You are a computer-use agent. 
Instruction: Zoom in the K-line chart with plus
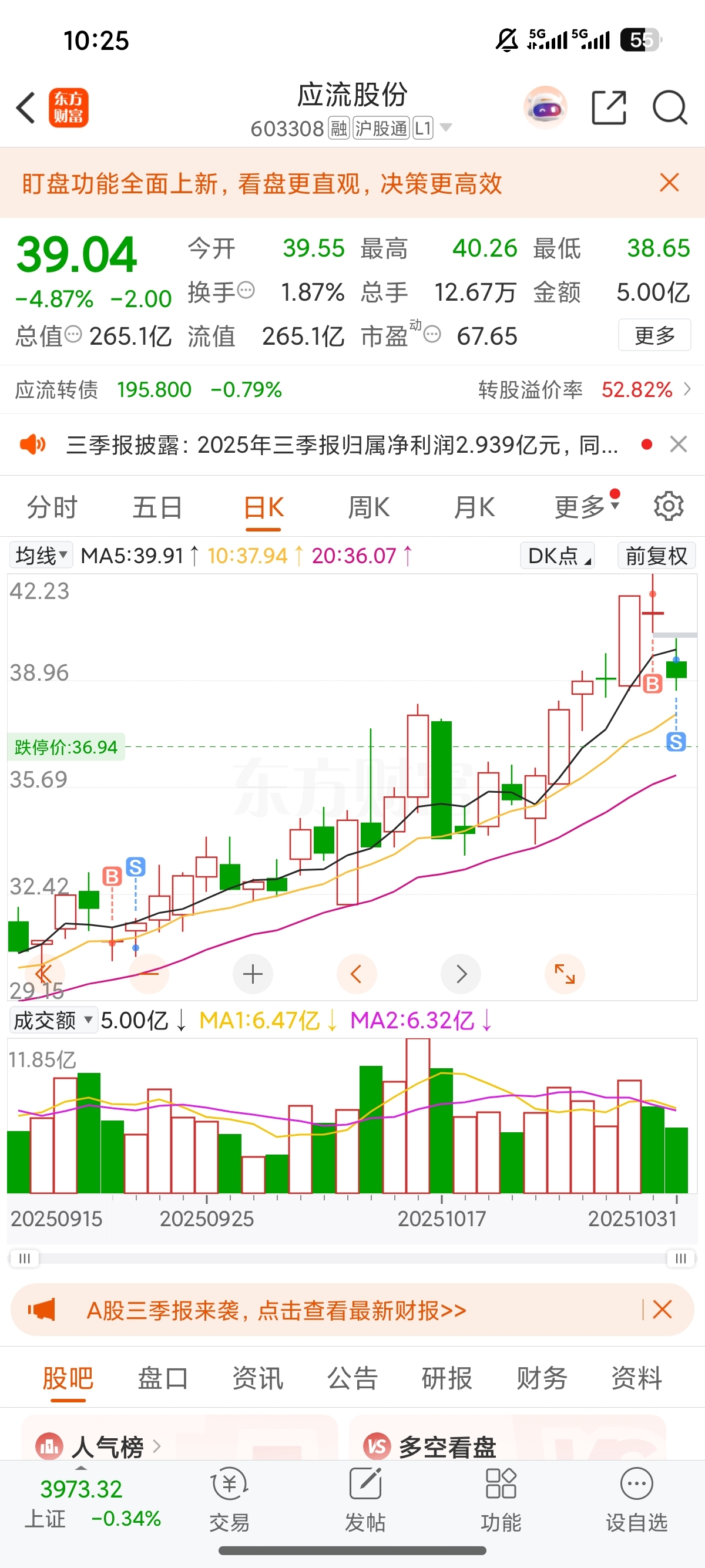tap(253, 974)
